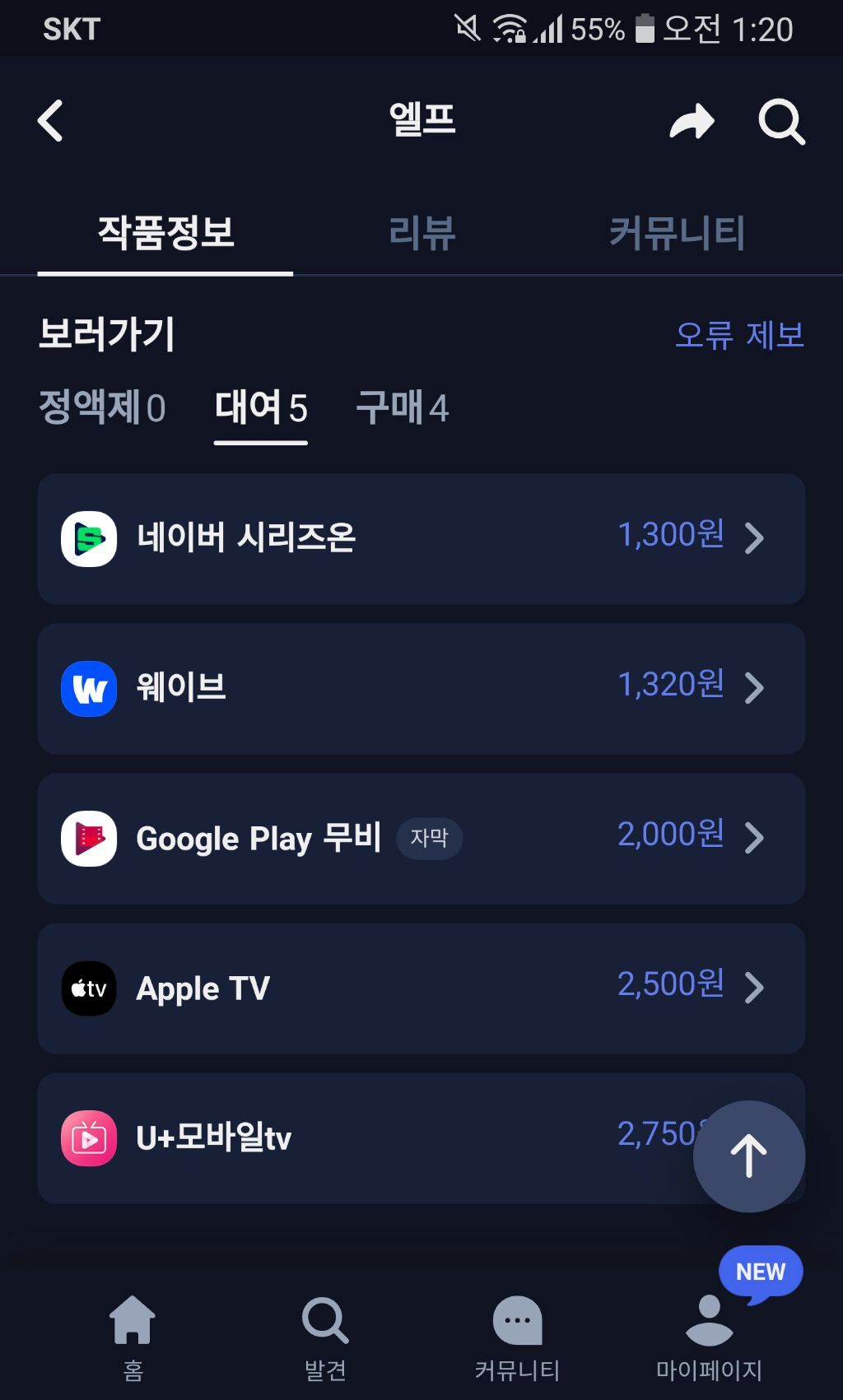Go back from the 엘프 page
843x1400 pixels.
click(51, 121)
